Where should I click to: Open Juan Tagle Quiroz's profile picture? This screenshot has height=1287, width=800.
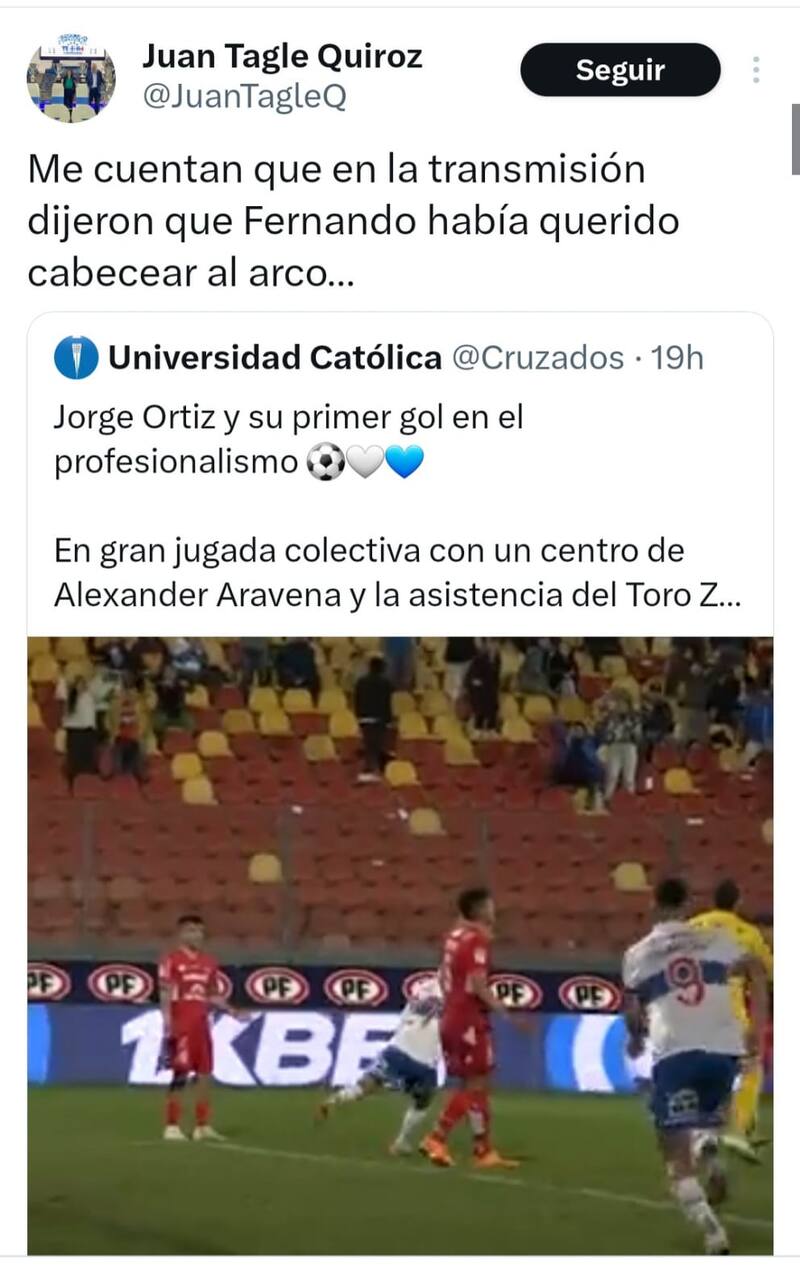click(x=71, y=77)
